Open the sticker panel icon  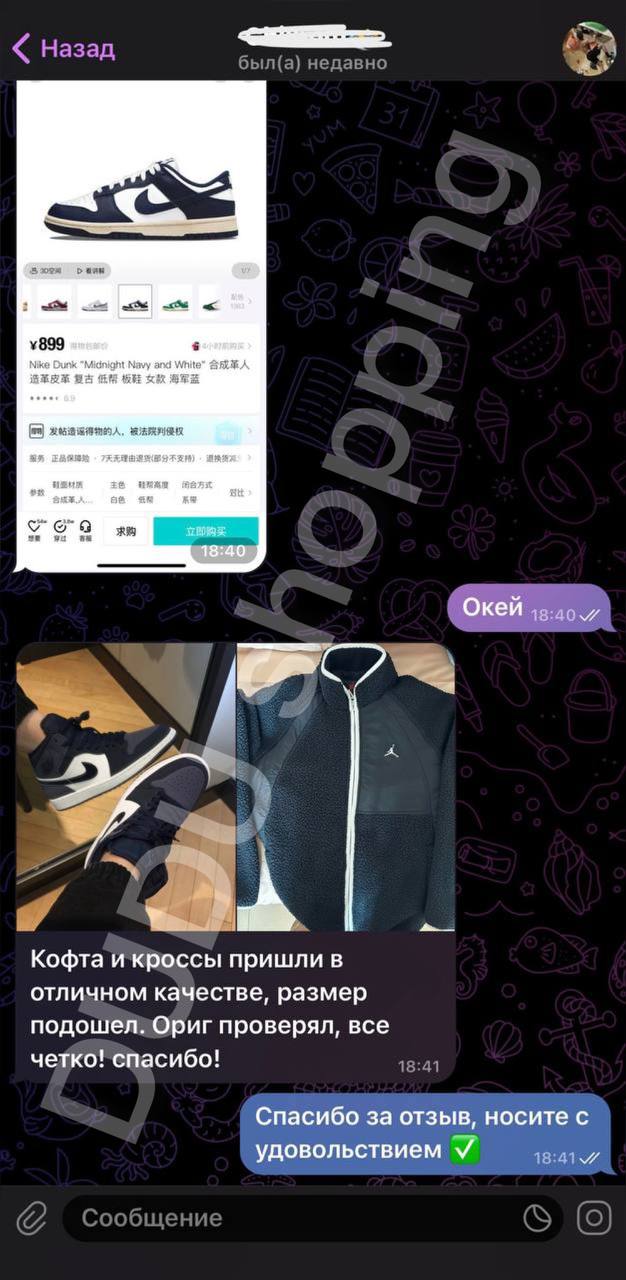(x=537, y=1218)
